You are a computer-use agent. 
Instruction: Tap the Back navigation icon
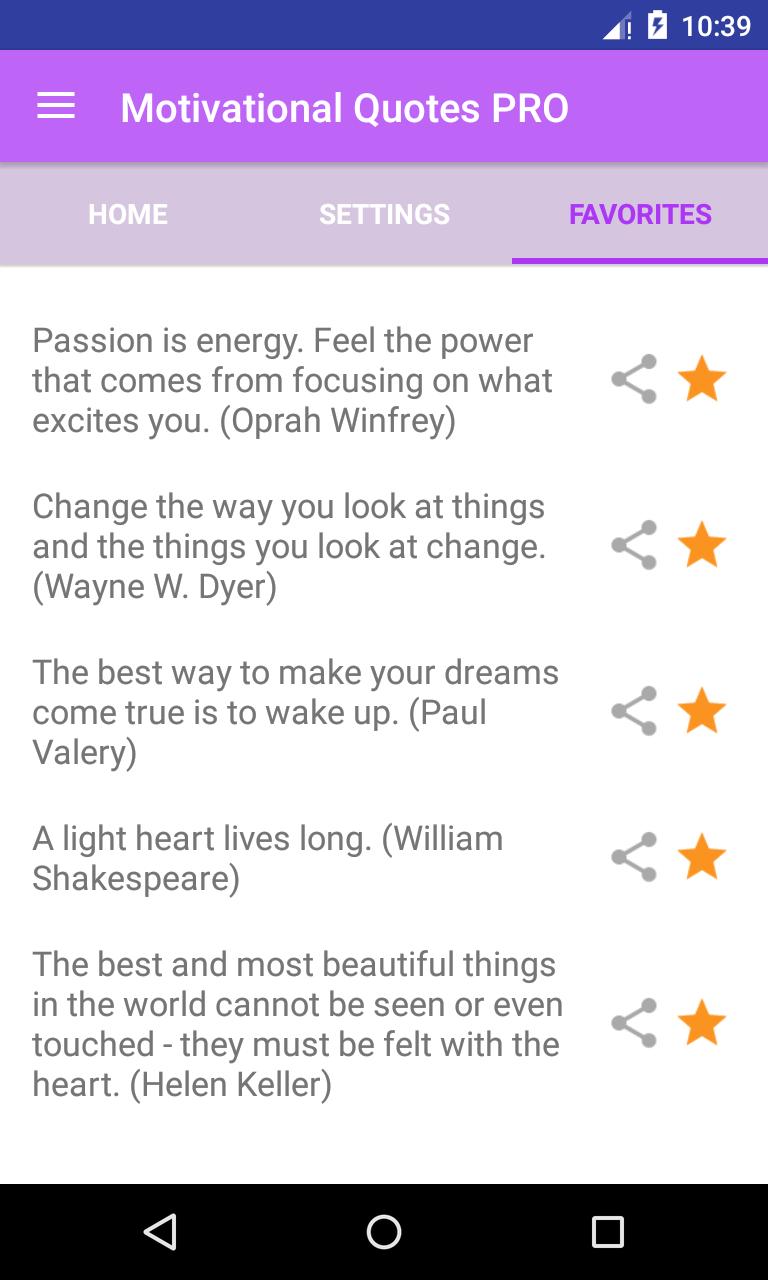160,1232
